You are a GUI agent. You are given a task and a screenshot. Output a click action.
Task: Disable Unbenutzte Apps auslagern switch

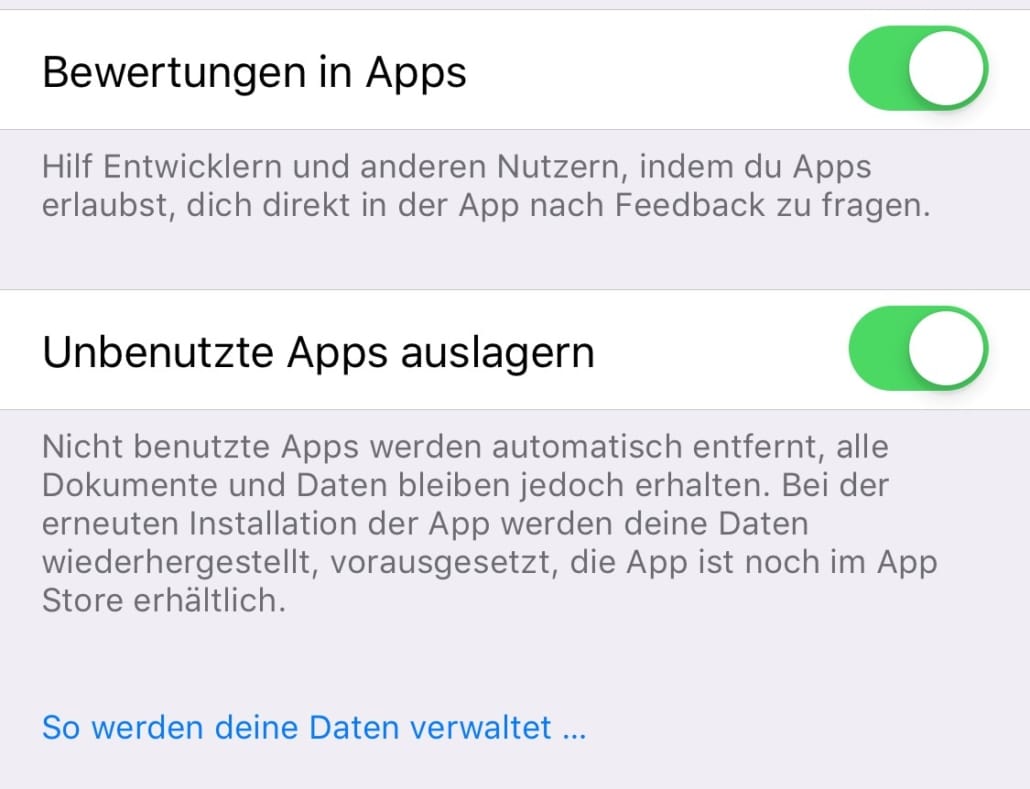pos(917,350)
